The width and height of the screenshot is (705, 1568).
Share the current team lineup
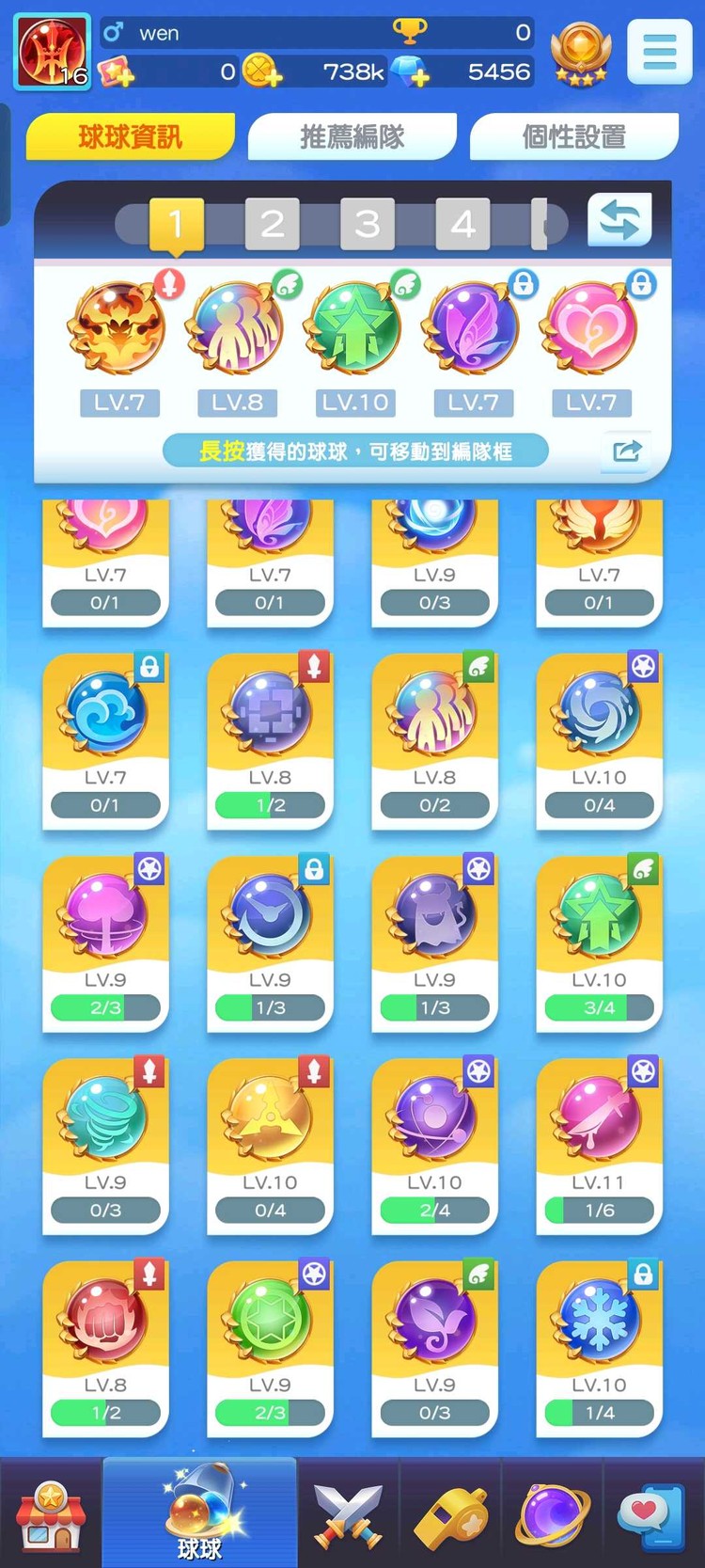[x=626, y=451]
